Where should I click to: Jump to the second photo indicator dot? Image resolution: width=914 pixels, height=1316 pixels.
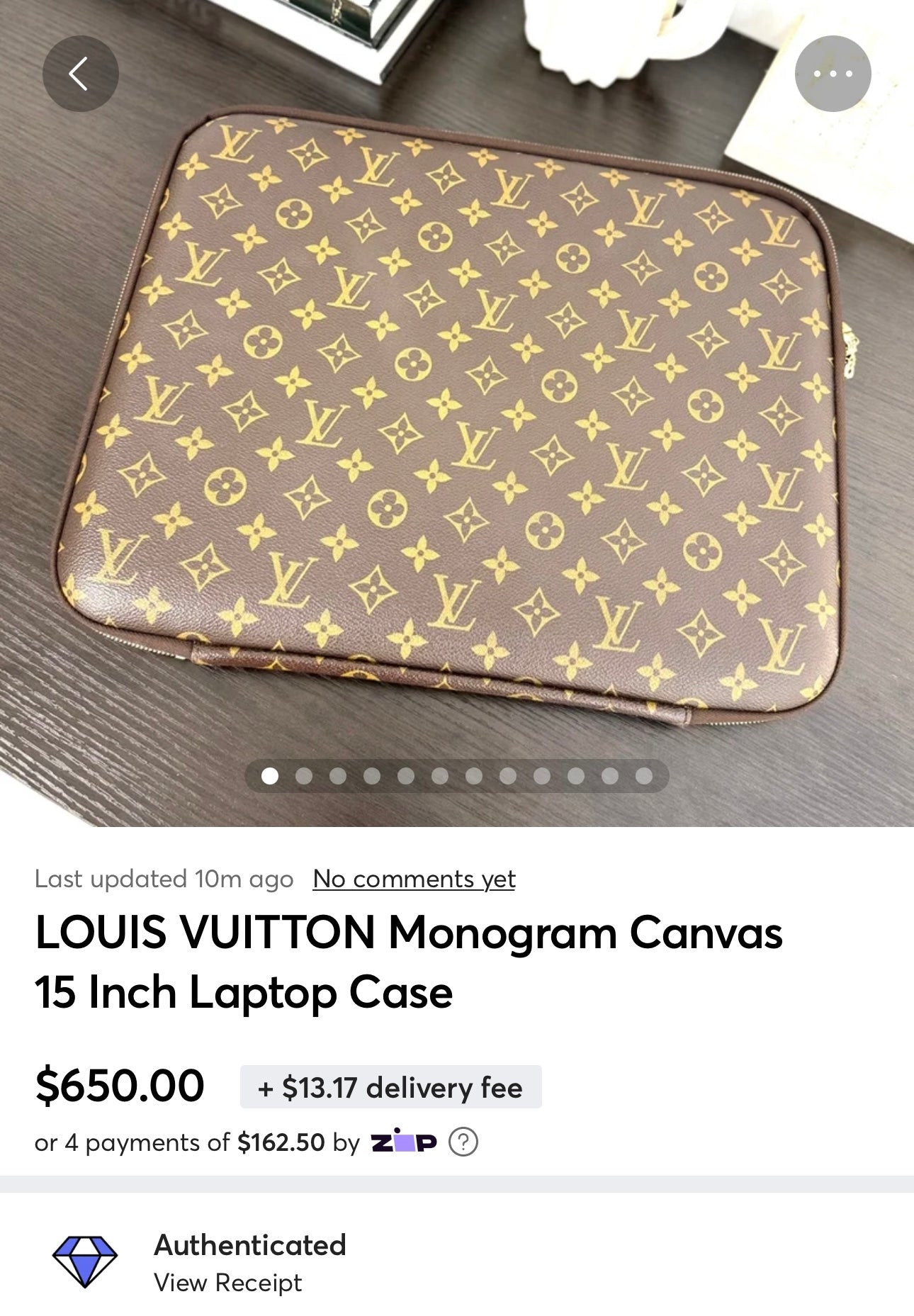(x=304, y=776)
